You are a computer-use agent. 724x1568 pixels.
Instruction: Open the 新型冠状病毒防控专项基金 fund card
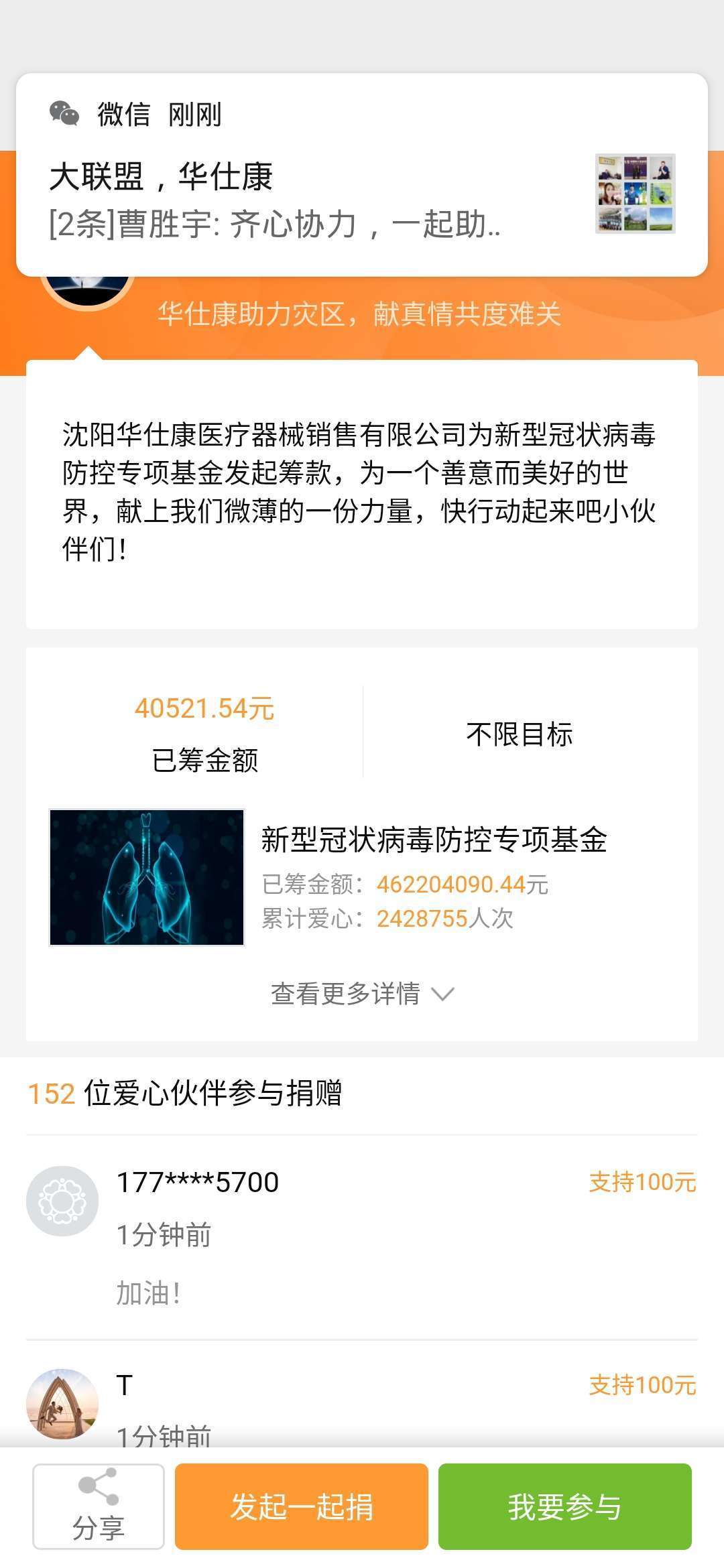pyautogui.click(x=362, y=877)
